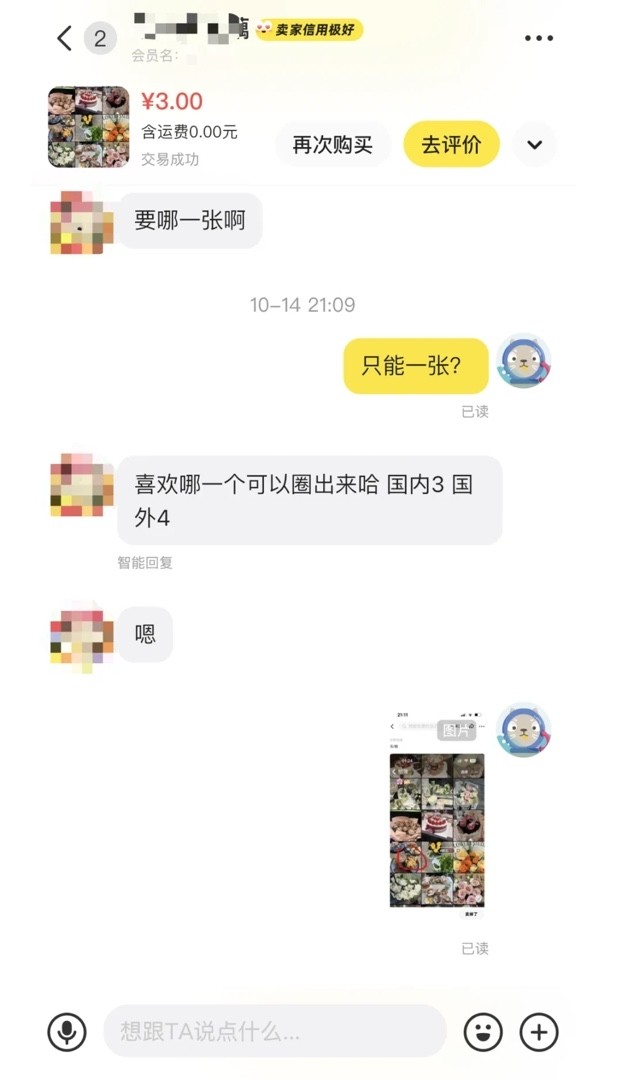Tap 去评价 to review order
This screenshot has width=622, height=1080.
(451, 145)
